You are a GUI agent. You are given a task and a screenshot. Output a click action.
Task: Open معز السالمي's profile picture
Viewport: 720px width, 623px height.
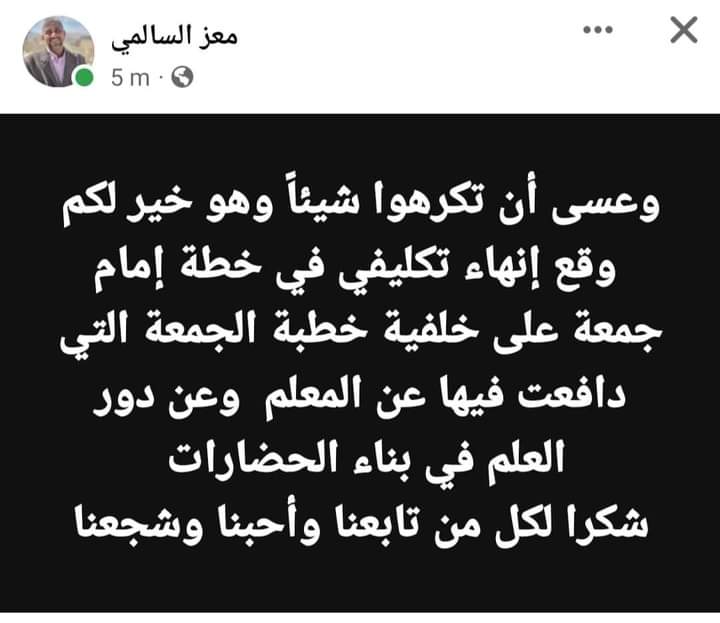click(x=58, y=51)
